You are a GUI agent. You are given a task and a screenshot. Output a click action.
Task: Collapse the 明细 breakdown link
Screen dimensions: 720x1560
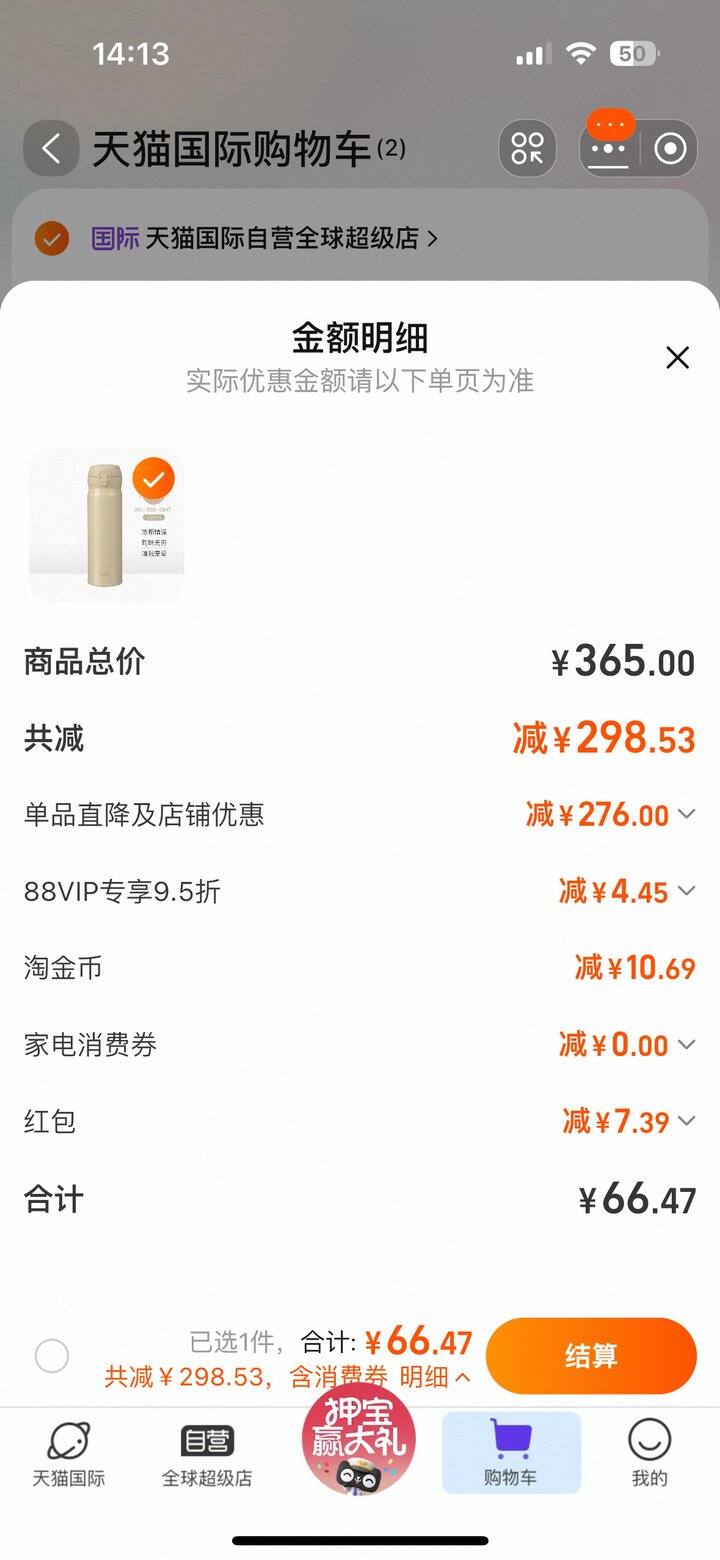[x=436, y=1377]
